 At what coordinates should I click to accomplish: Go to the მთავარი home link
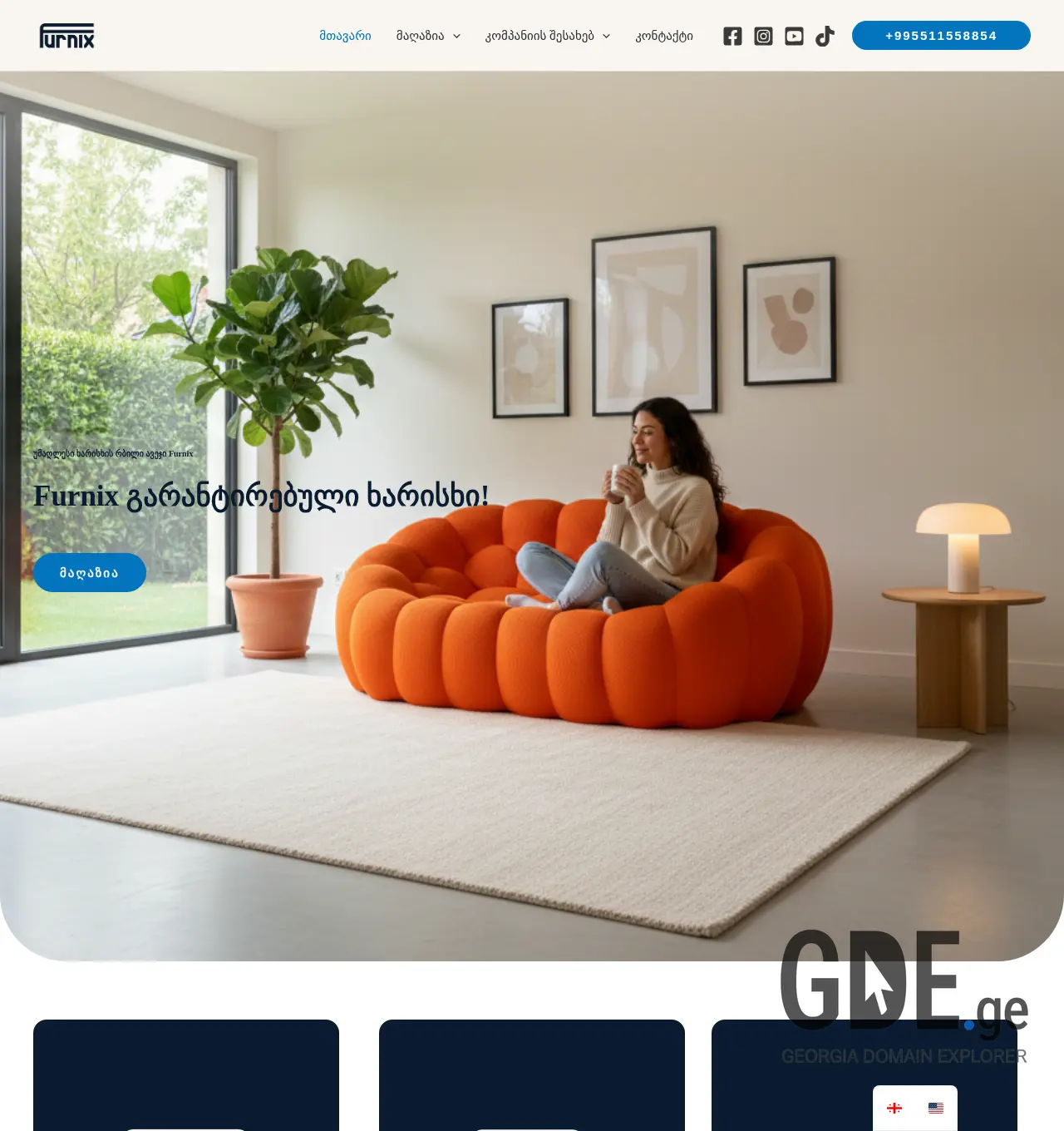point(345,36)
